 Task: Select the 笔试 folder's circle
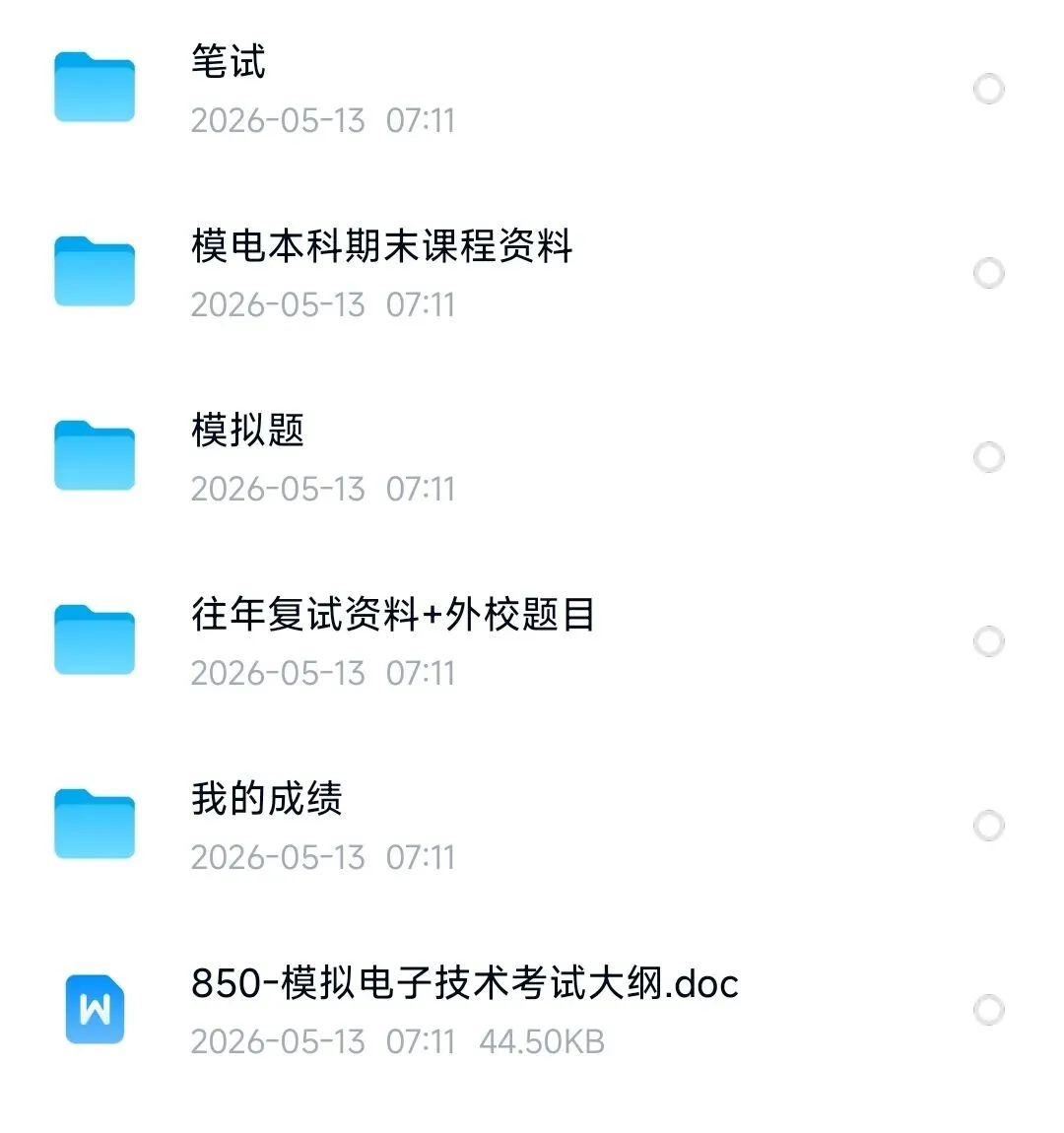click(989, 89)
